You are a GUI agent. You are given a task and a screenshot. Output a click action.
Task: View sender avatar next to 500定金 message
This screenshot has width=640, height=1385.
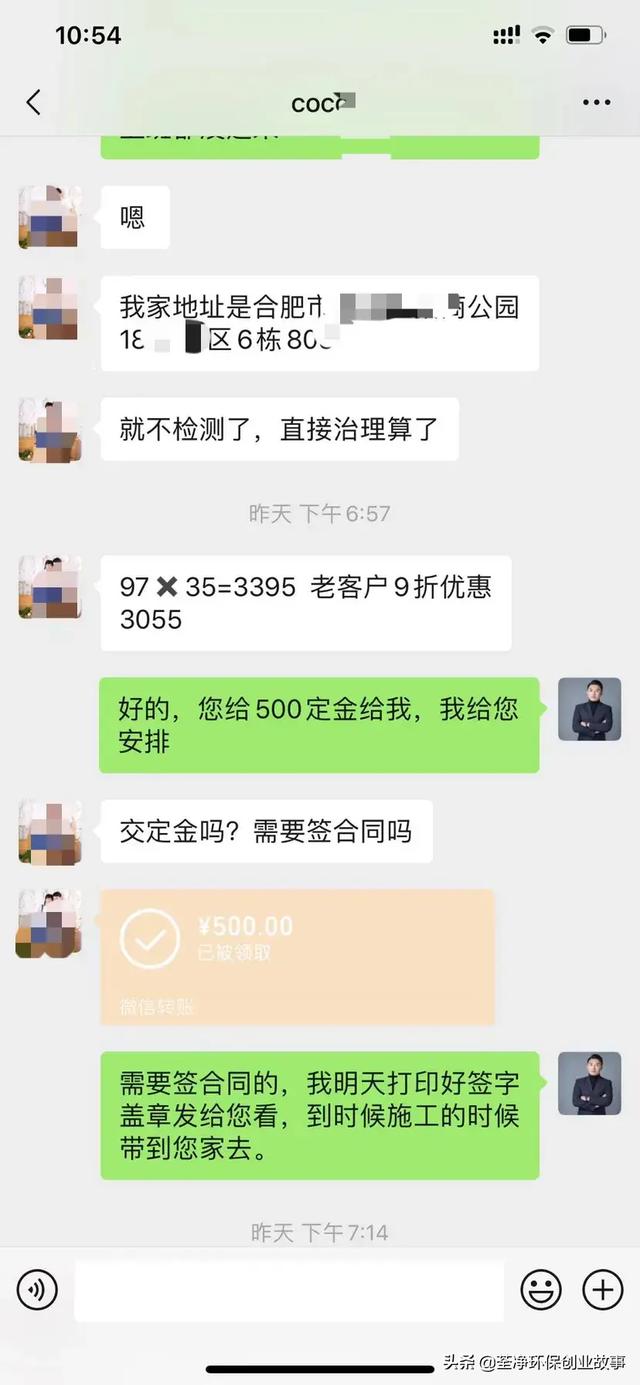(590, 709)
